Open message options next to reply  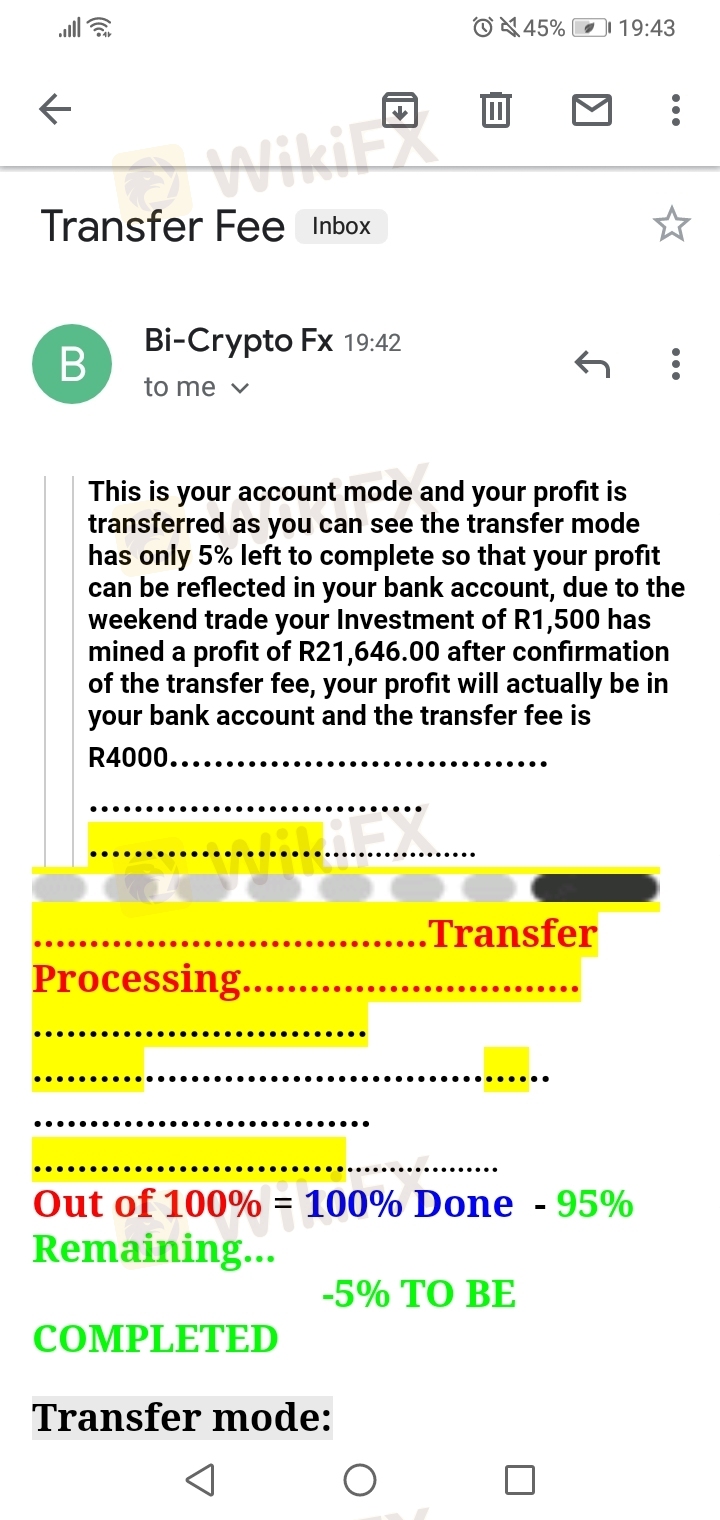pyautogui.click(x=676, y=364)
